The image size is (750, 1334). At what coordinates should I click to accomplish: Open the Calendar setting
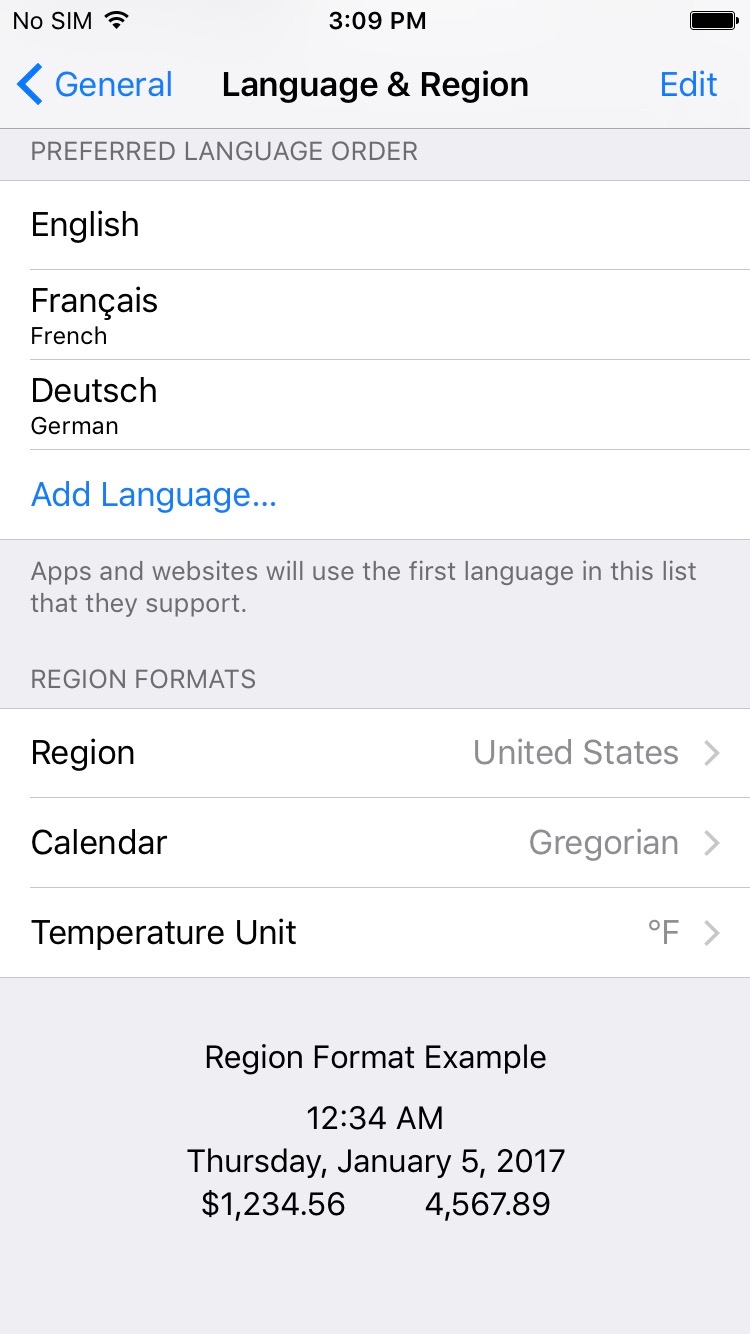(x=375, y=843)
